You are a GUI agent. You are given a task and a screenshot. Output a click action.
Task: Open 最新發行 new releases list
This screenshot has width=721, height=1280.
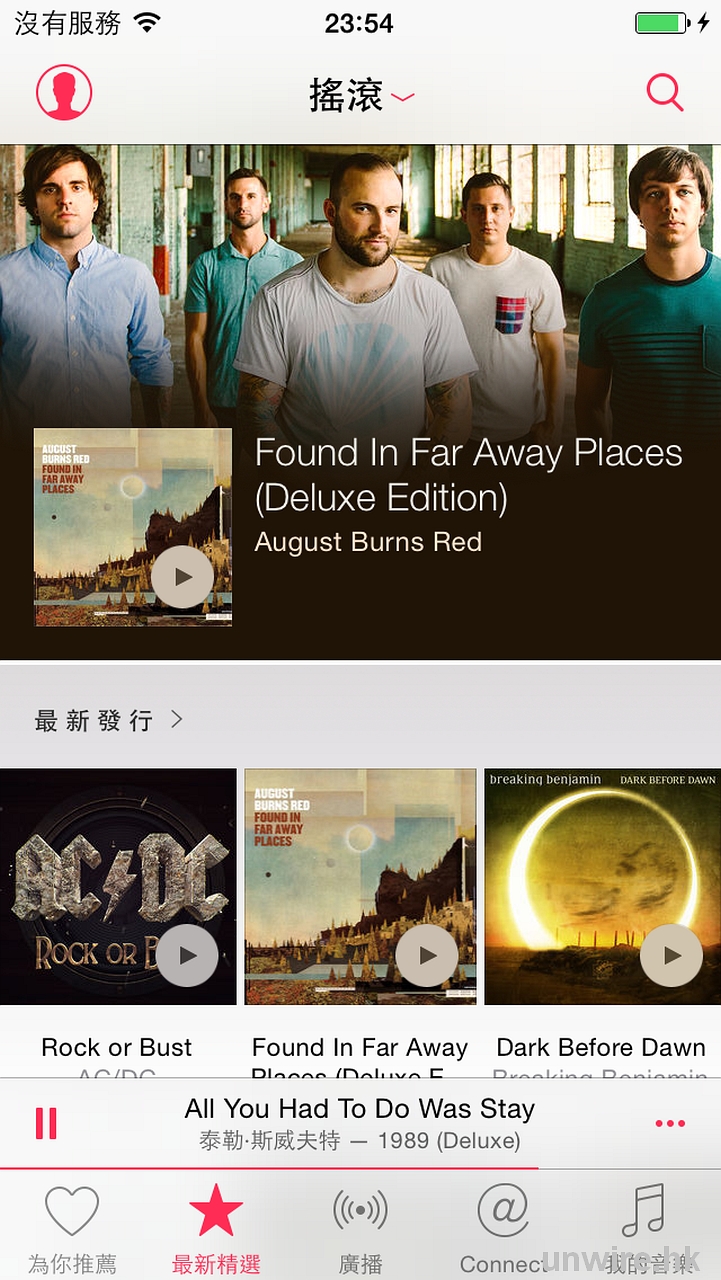pyautogui.click(x=110, y=720)
